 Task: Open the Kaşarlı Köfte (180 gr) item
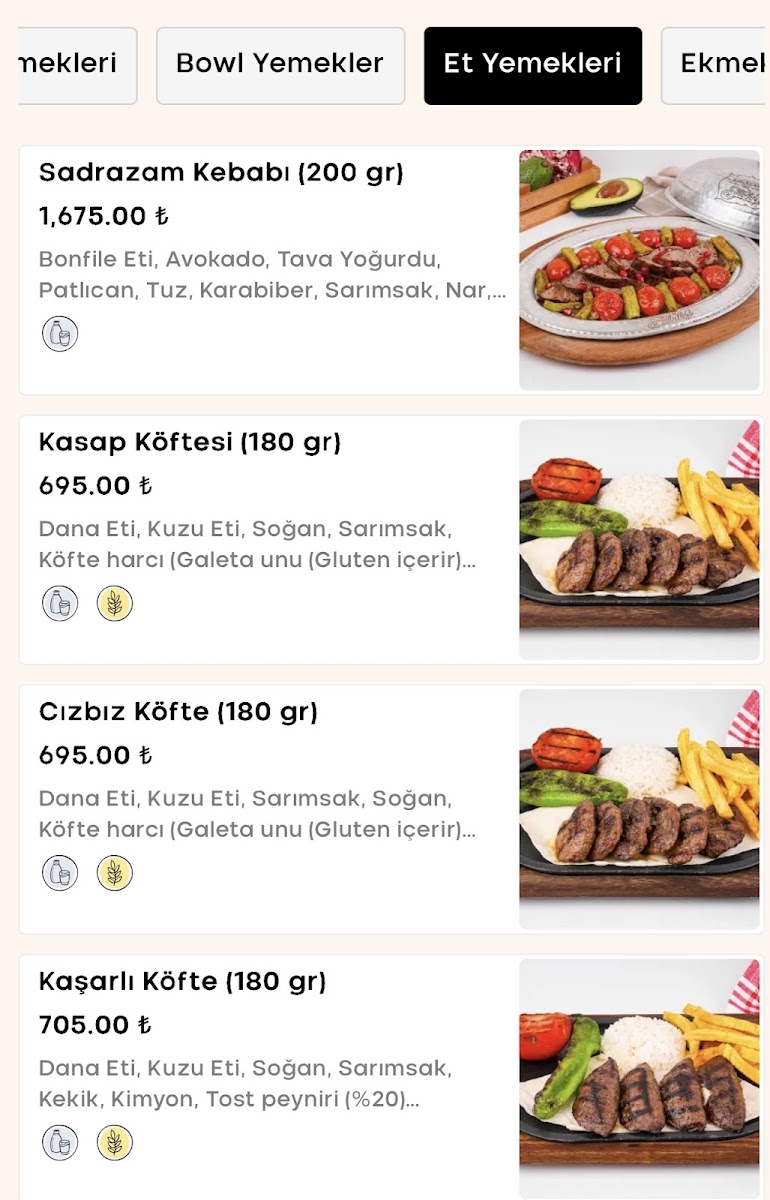(182, 981)
